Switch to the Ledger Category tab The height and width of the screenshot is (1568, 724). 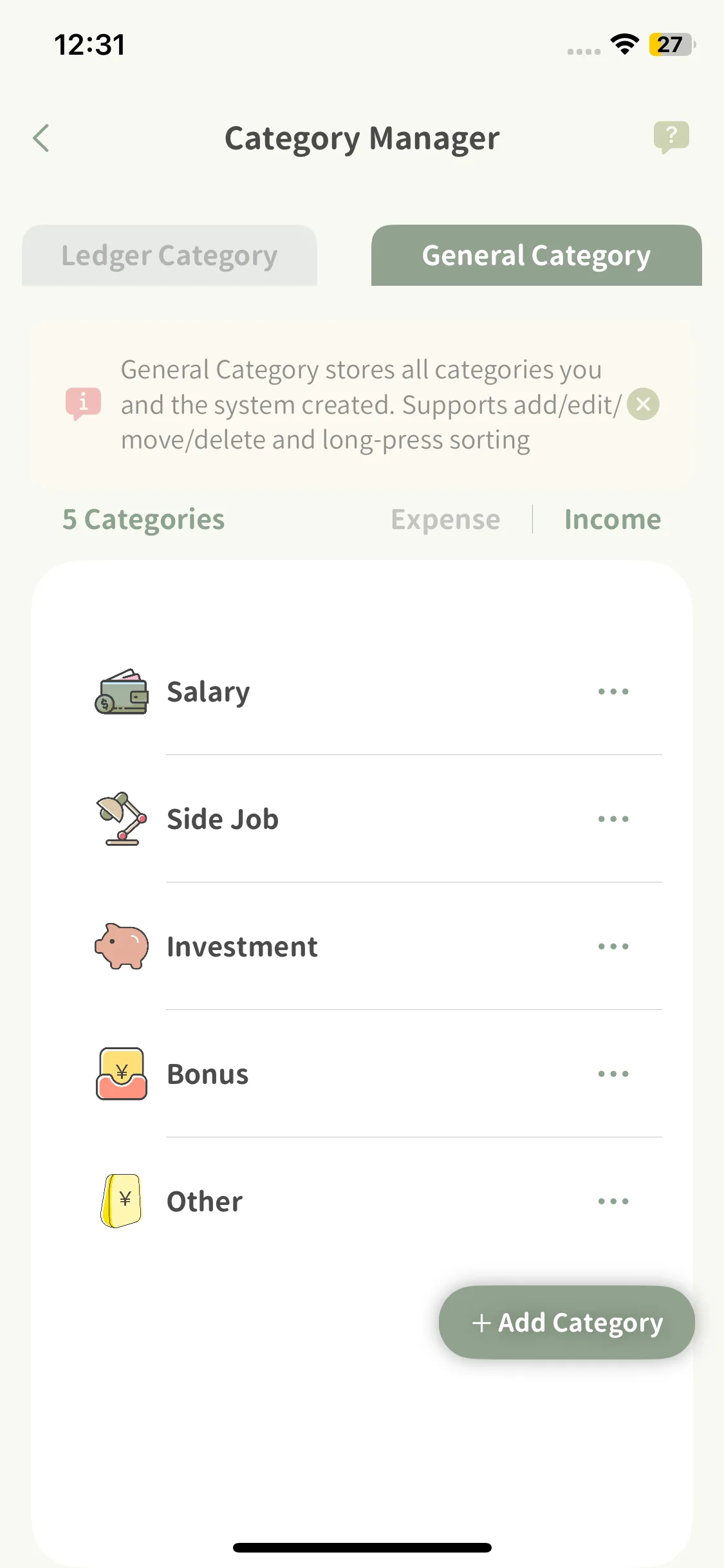point(169,256)
